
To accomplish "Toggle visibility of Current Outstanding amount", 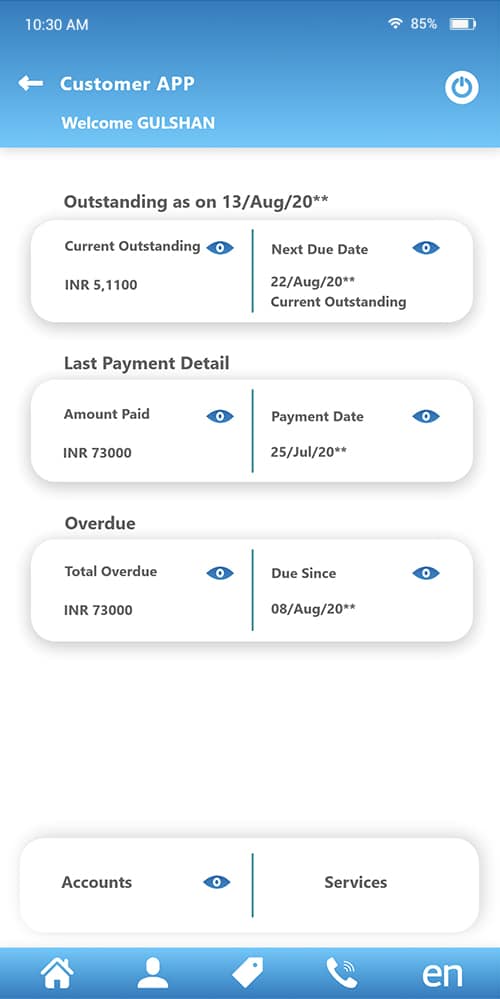I will pos(220,248).
